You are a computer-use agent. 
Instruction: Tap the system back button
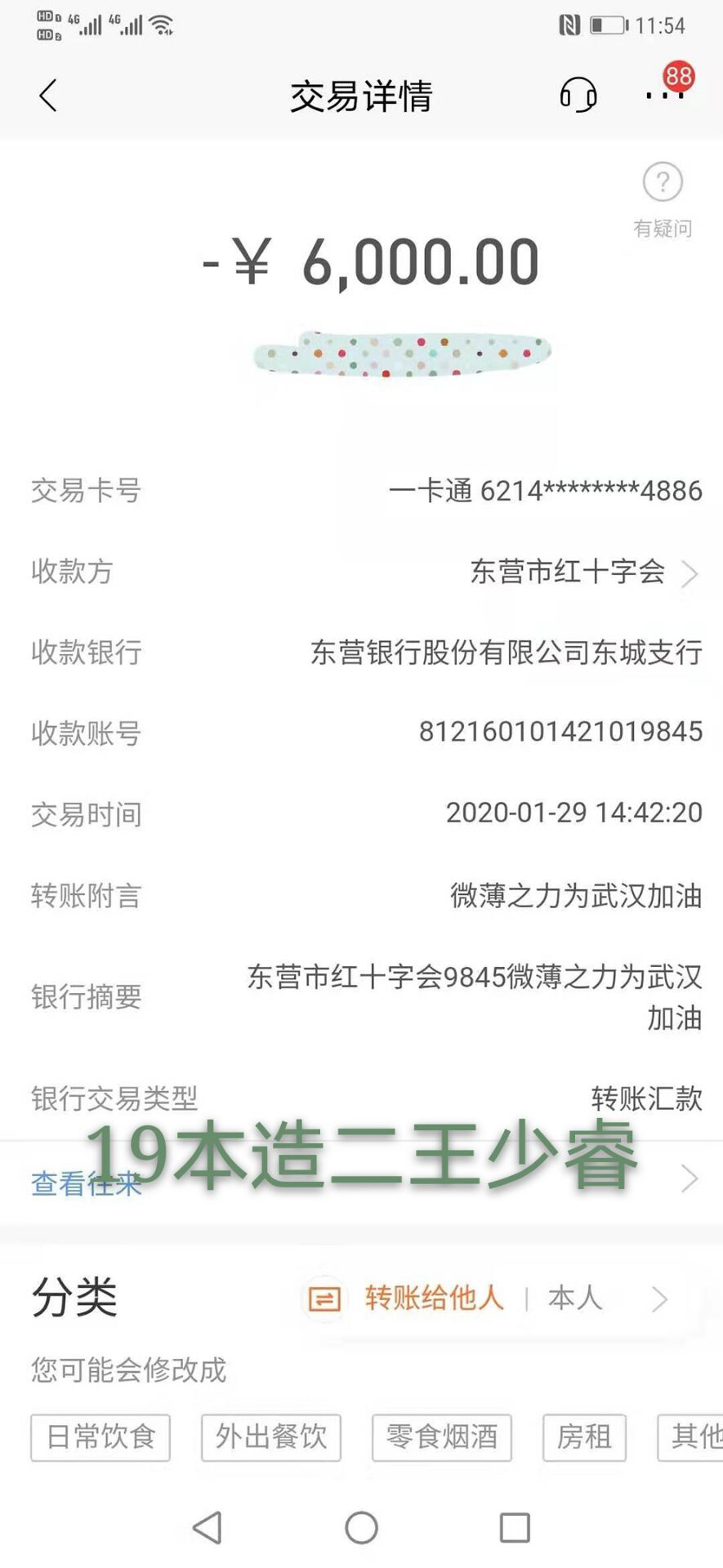(x=208, y=1527)
